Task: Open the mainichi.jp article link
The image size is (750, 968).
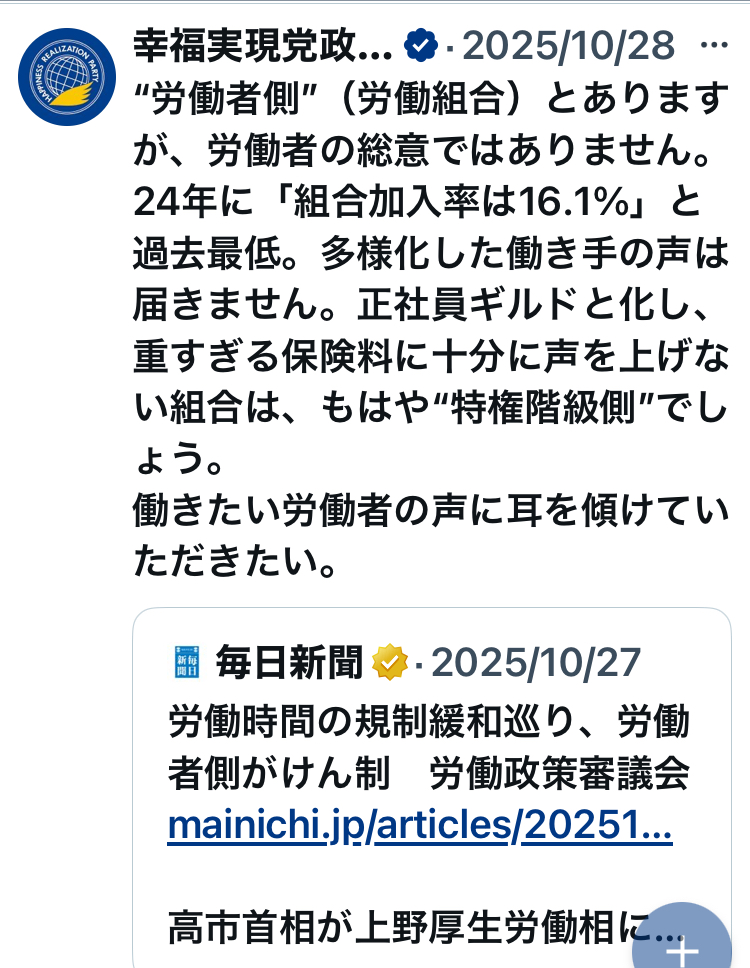Action: [419, 827]
